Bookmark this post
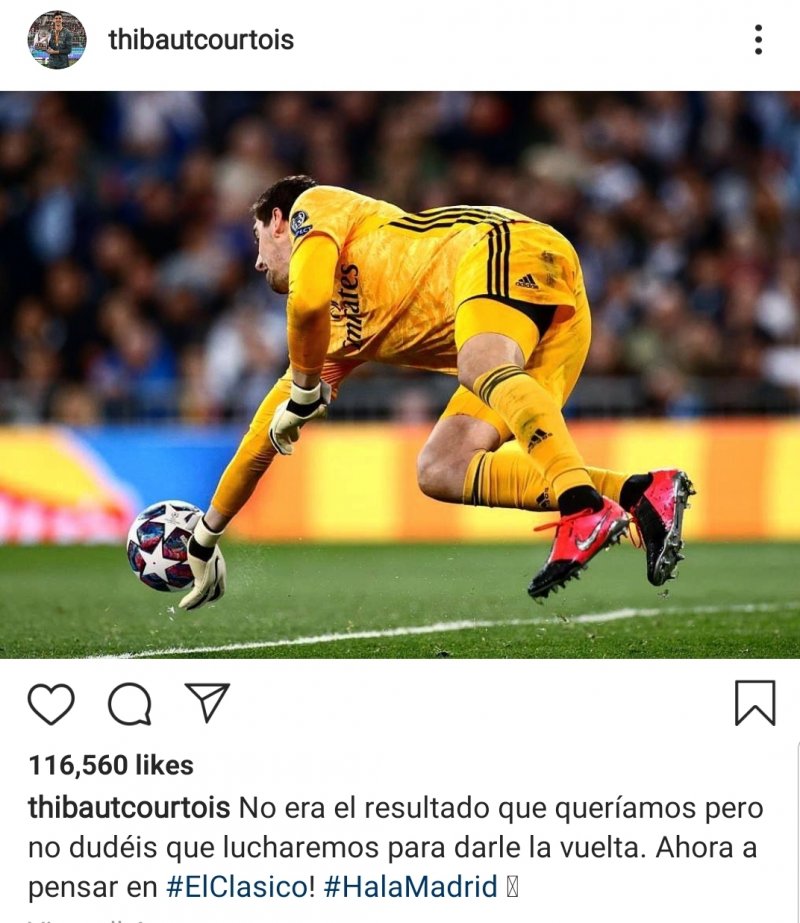The width and height of the screenshot is (800, 923). tap(754, 703)
